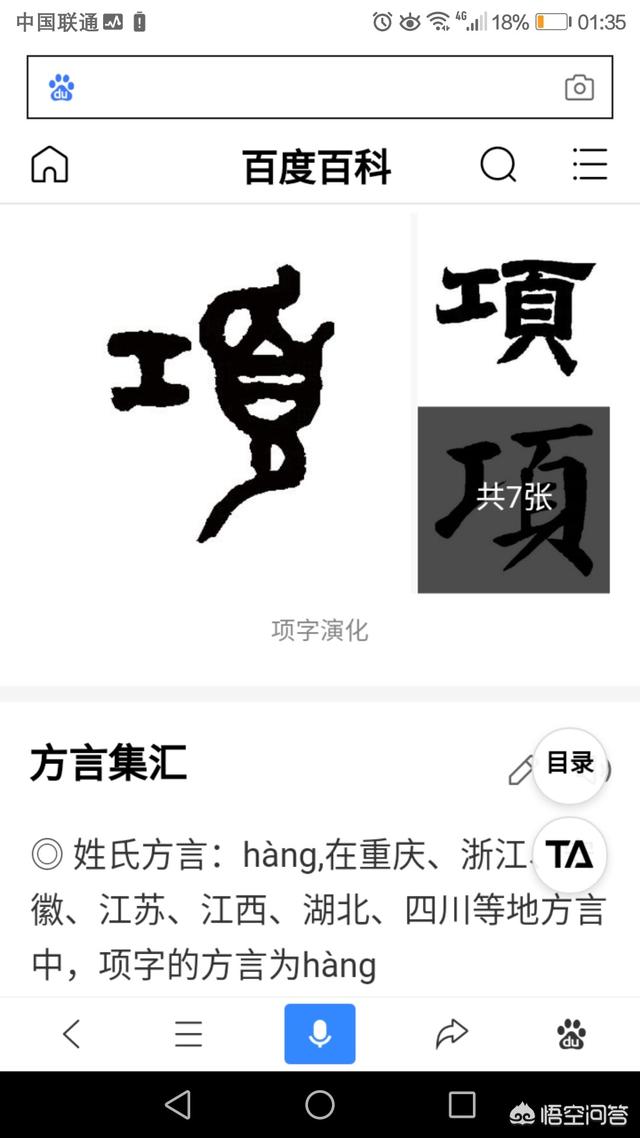Open the clerical-script 項 image at top right
Screen dimensions: 640x1138
pyautogui.click(x=513, y=312)
